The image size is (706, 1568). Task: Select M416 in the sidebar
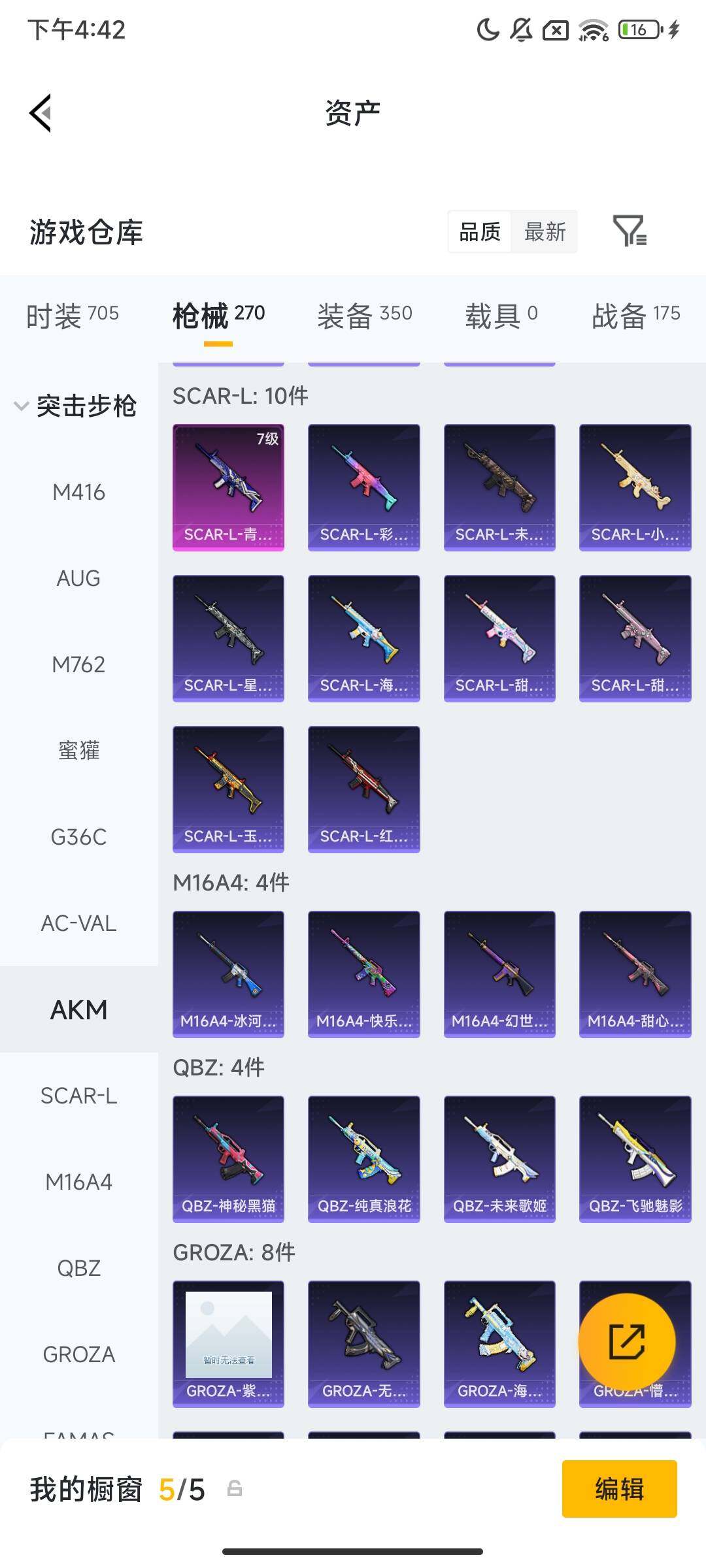[x=78, y=492]
